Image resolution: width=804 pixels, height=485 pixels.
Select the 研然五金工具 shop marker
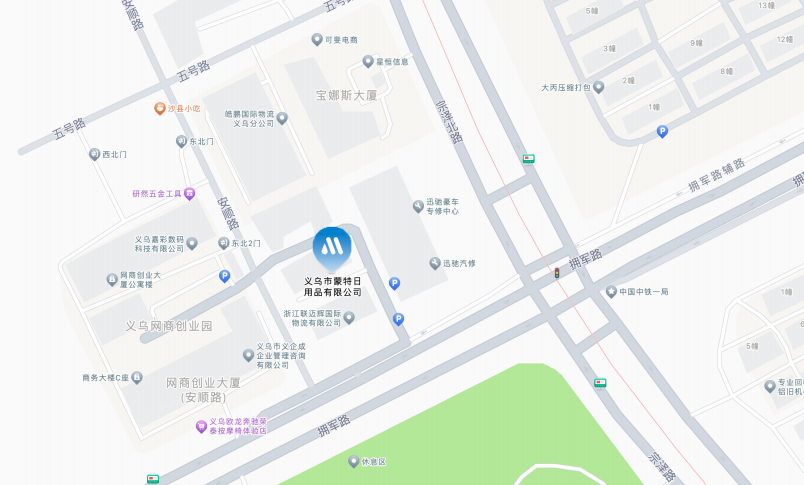click(x=189, y=194)
